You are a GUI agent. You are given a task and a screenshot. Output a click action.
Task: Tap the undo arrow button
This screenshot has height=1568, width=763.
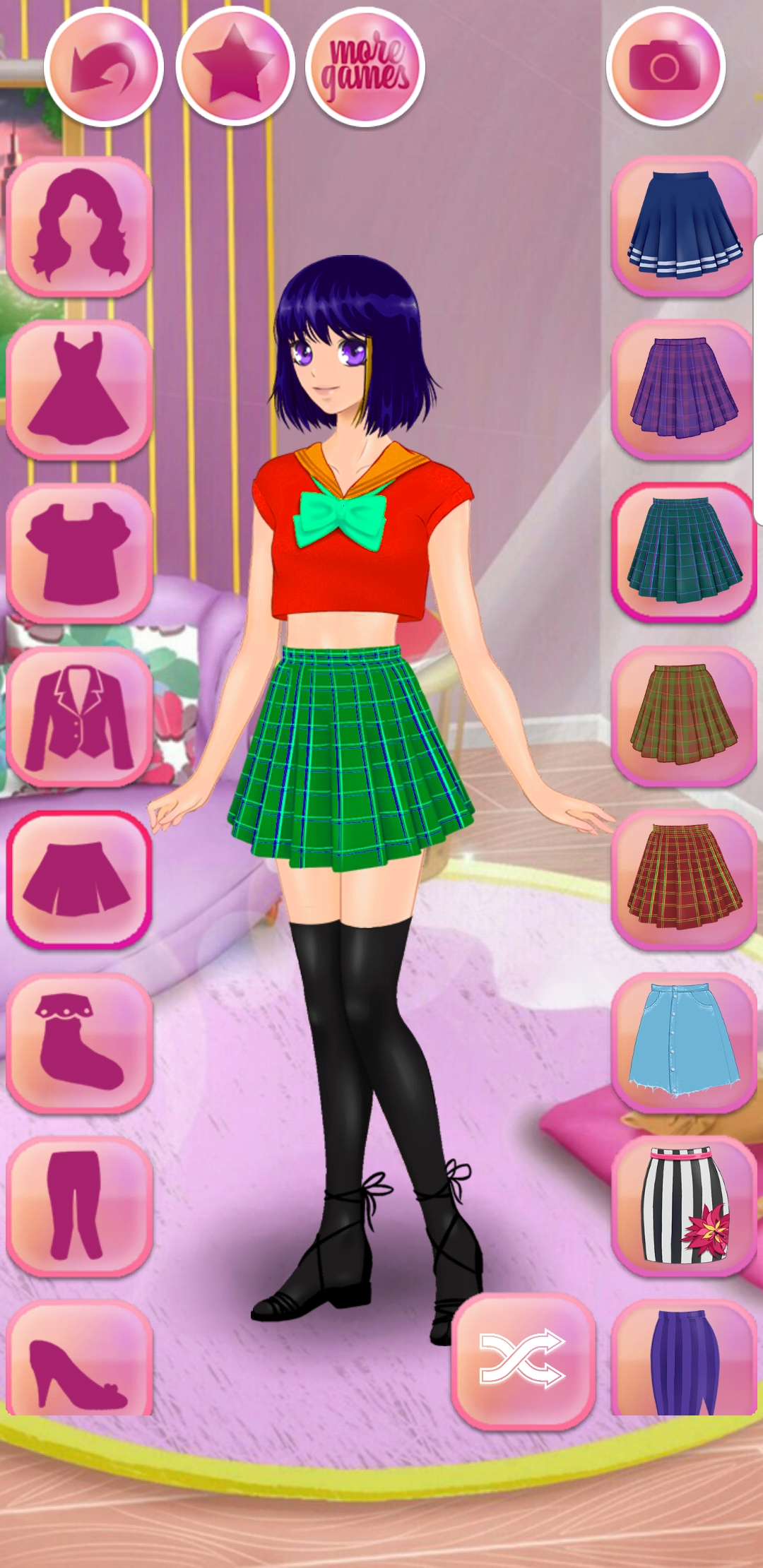104,67
